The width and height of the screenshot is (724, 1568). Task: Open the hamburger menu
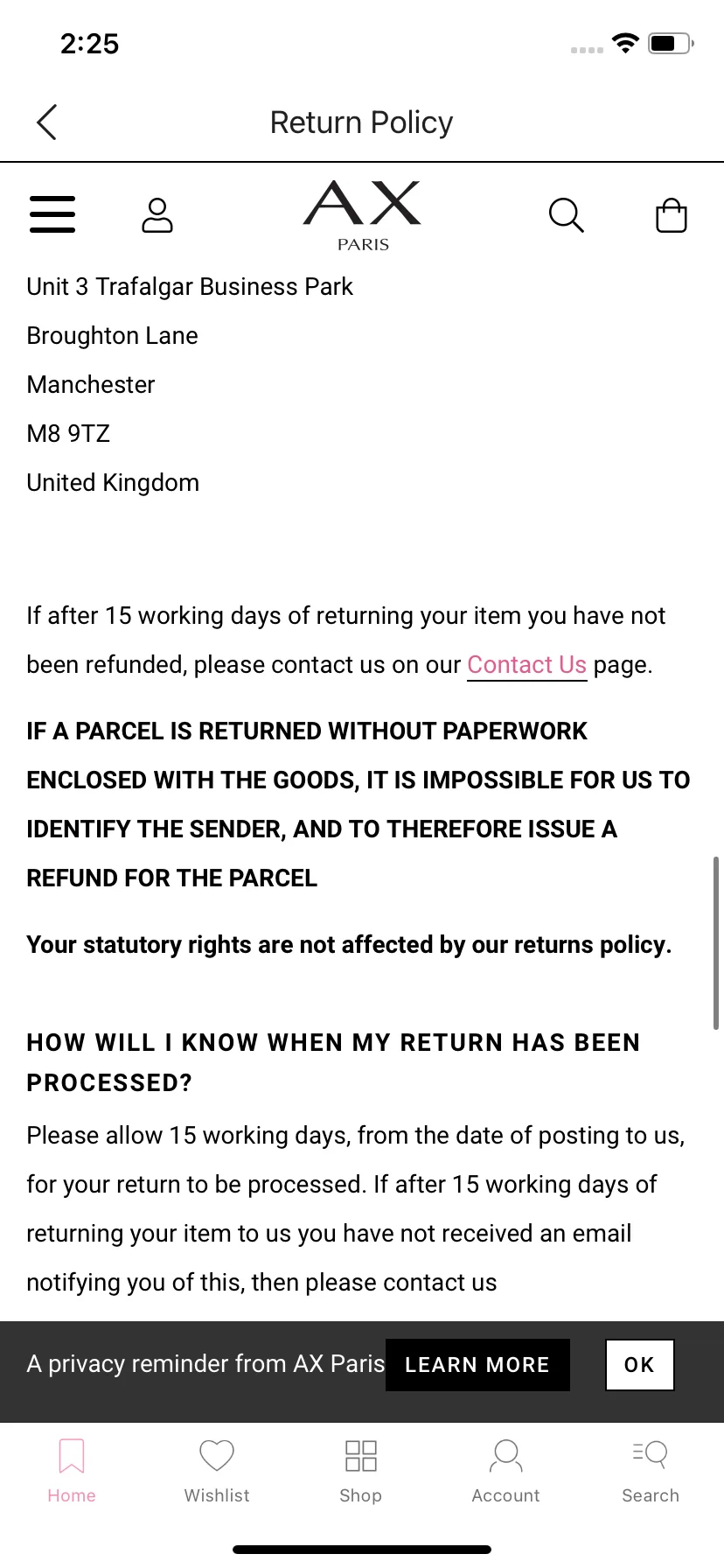coord(52,214)
